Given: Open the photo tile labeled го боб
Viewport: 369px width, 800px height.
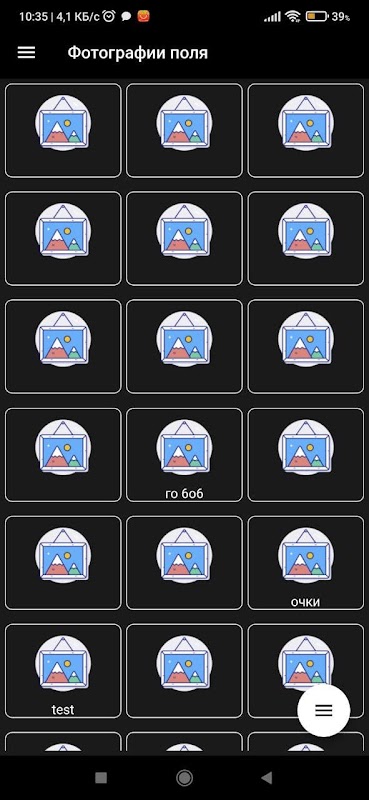Looking at the screenshot, I should click(x=184, y=455).
